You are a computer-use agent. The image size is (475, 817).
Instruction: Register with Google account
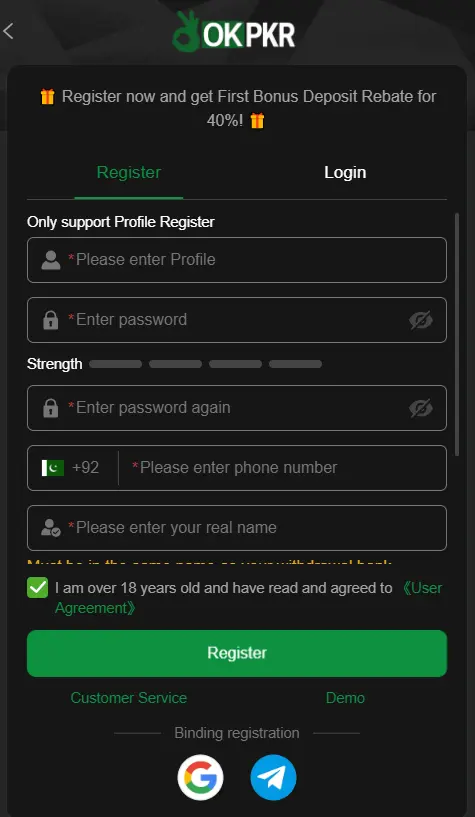(201, 777)
